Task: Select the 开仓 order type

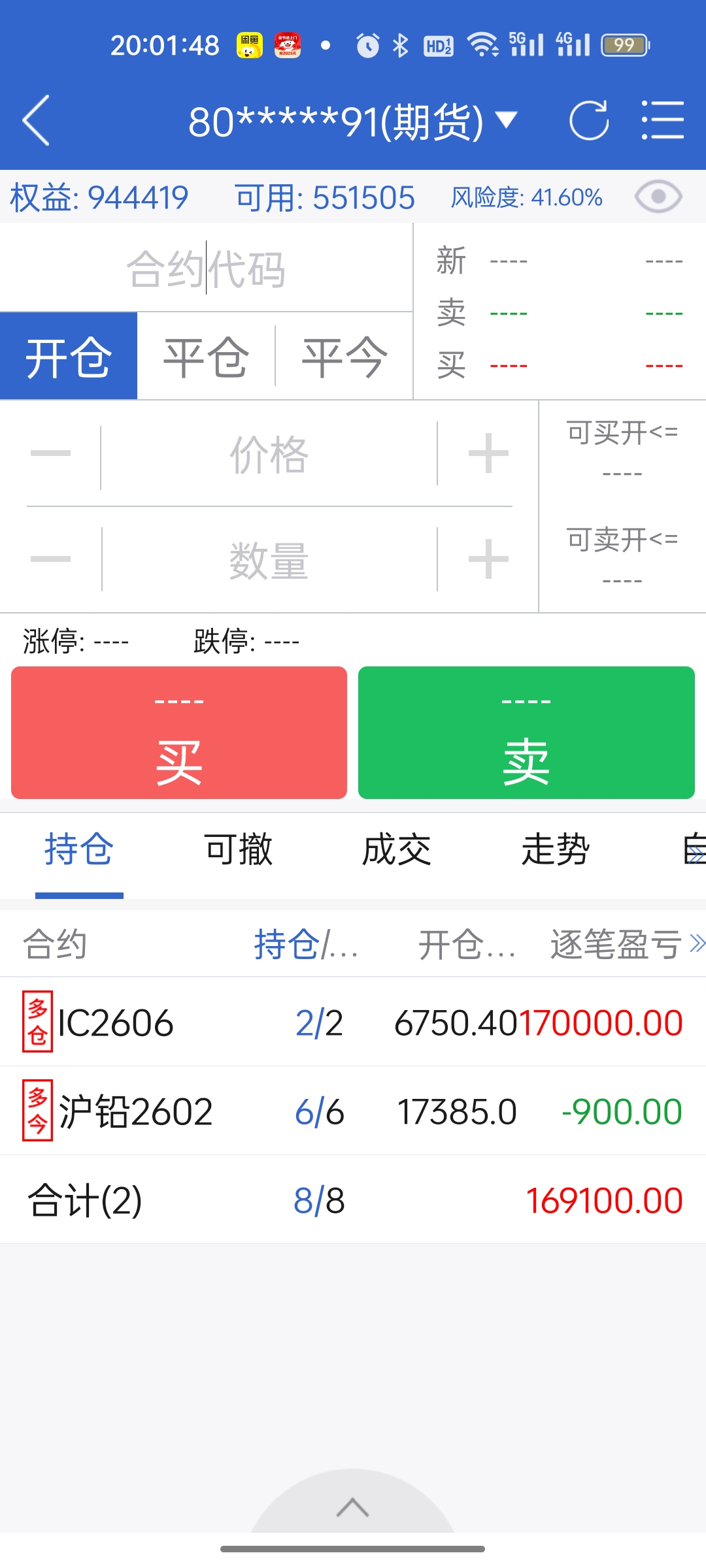Action: (69, 357)
